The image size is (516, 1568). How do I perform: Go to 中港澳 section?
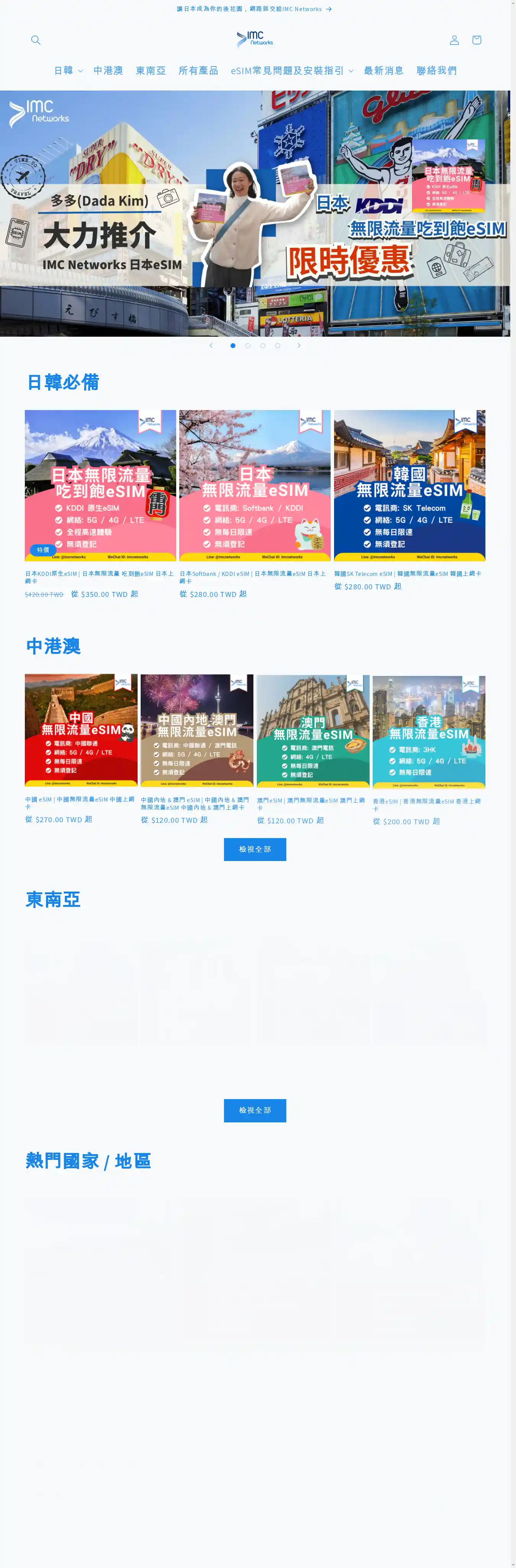(x=108, y=71)
